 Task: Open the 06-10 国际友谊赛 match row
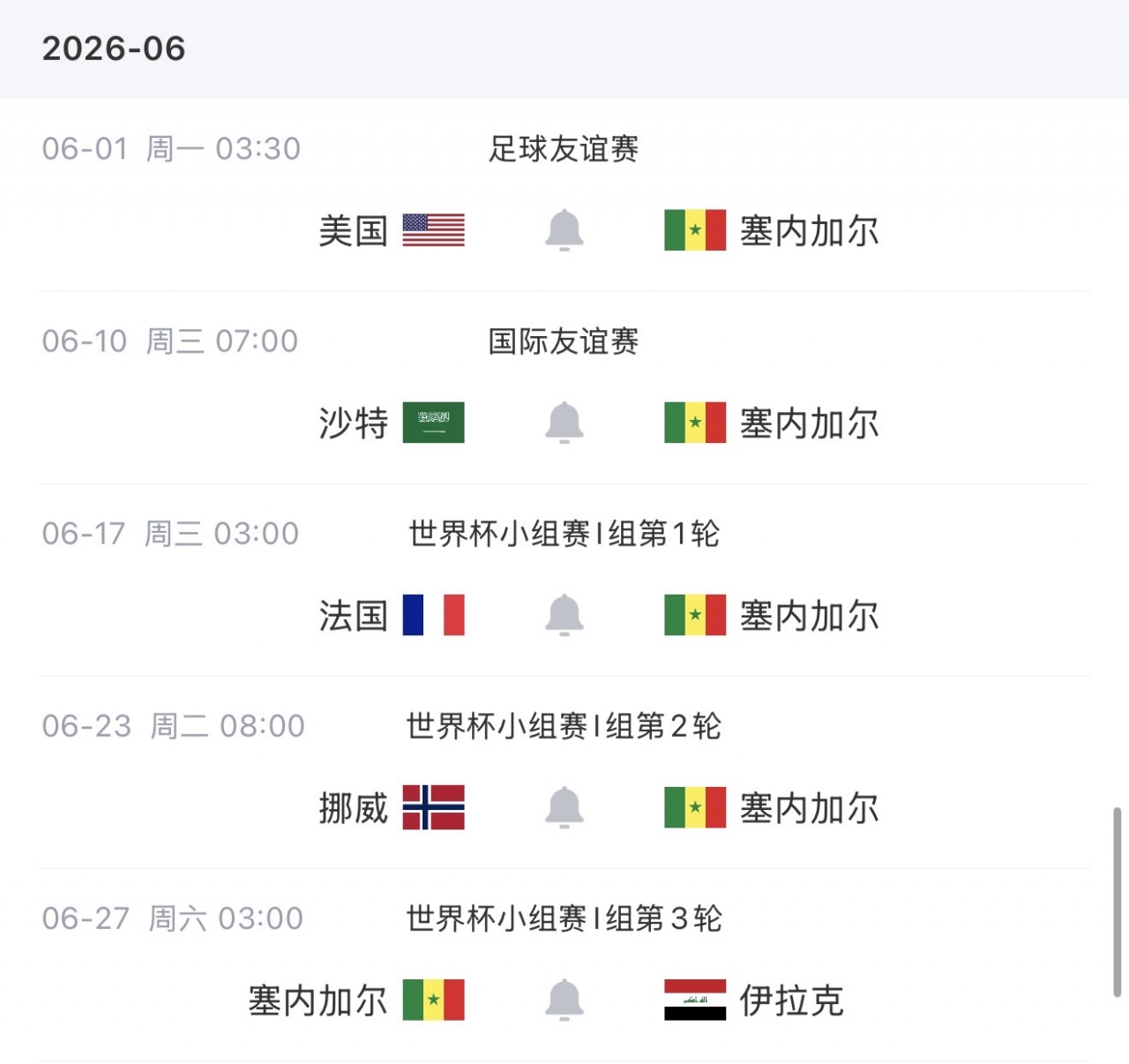[564, 388]
